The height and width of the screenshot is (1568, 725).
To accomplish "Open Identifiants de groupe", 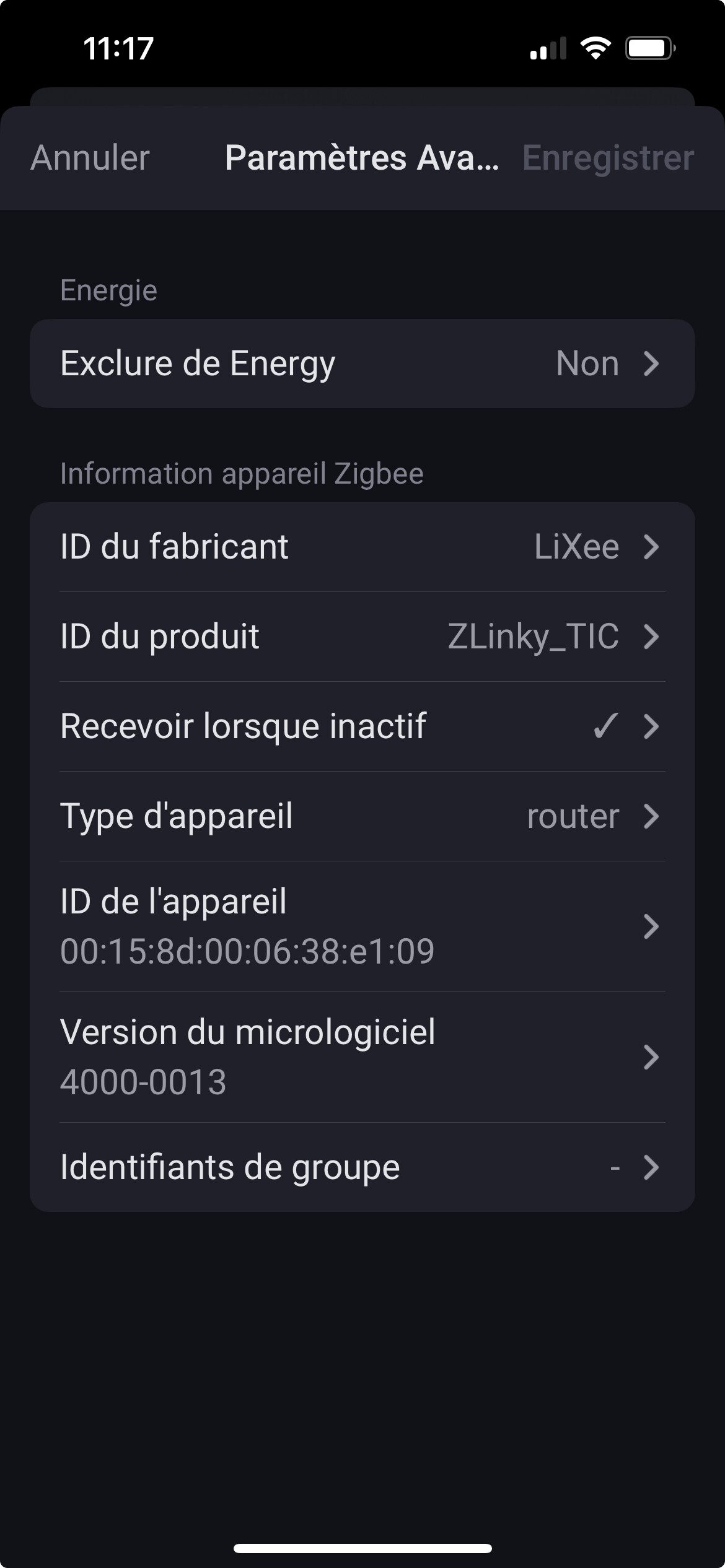I will 362,1167.
